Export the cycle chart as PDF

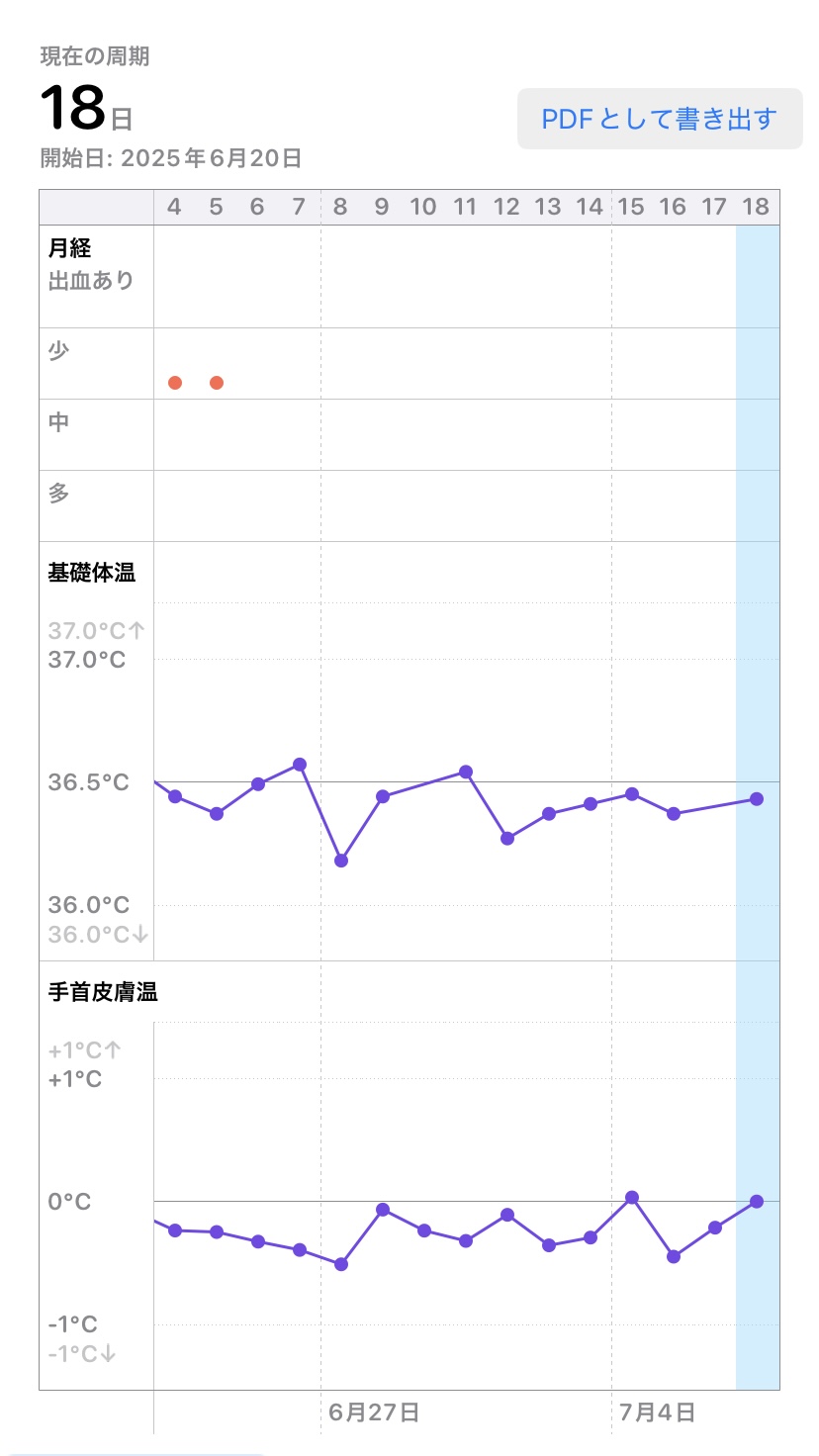click(x=660, y=119)
